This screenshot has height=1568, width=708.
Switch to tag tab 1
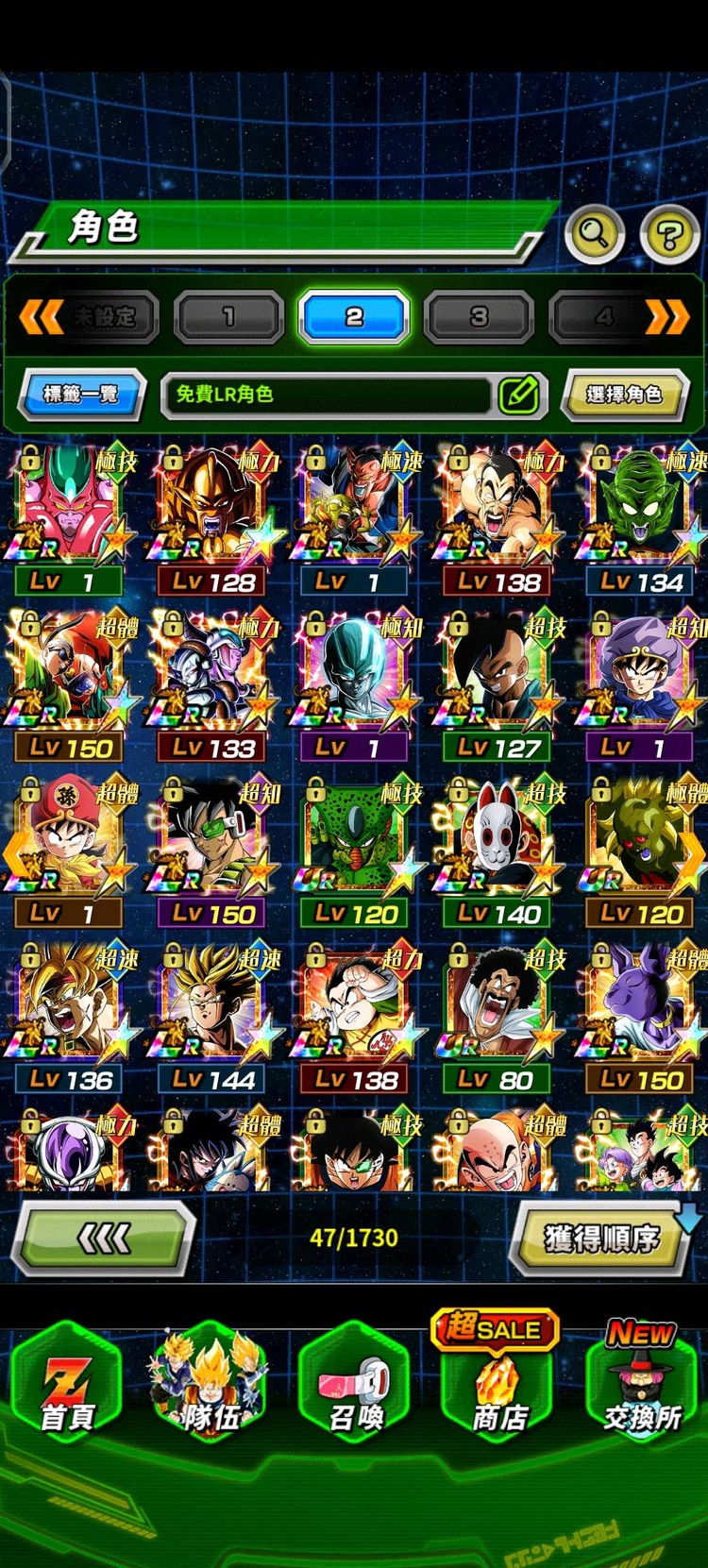point(228,317)
